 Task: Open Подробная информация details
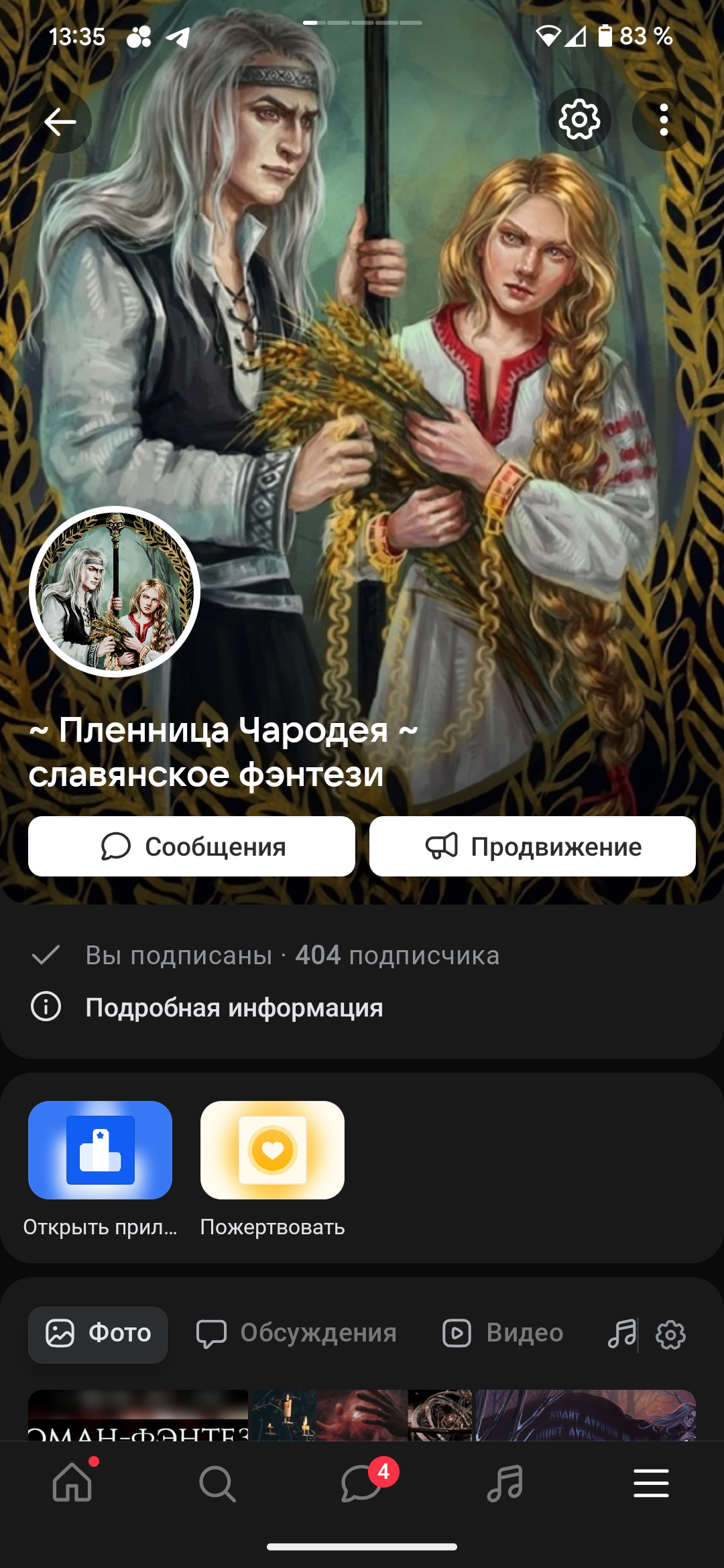point(233,1007)
